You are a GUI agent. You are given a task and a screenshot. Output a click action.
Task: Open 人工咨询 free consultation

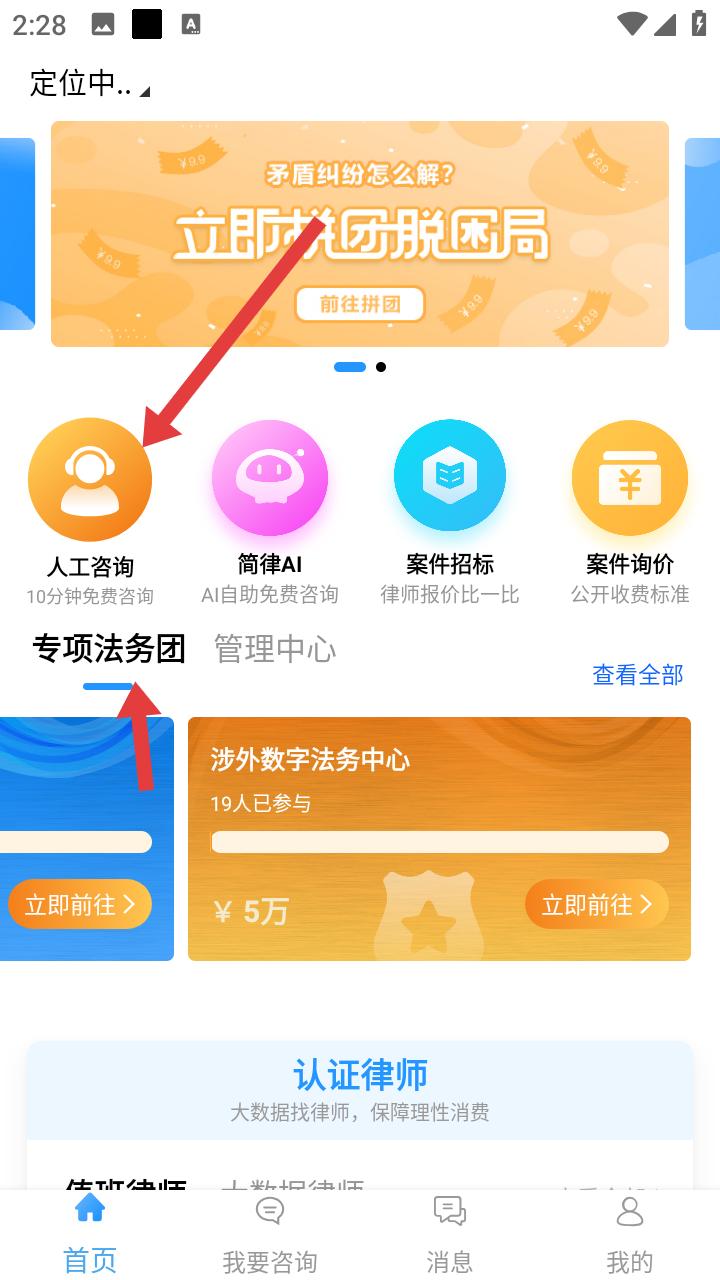[x=90, y=511]
